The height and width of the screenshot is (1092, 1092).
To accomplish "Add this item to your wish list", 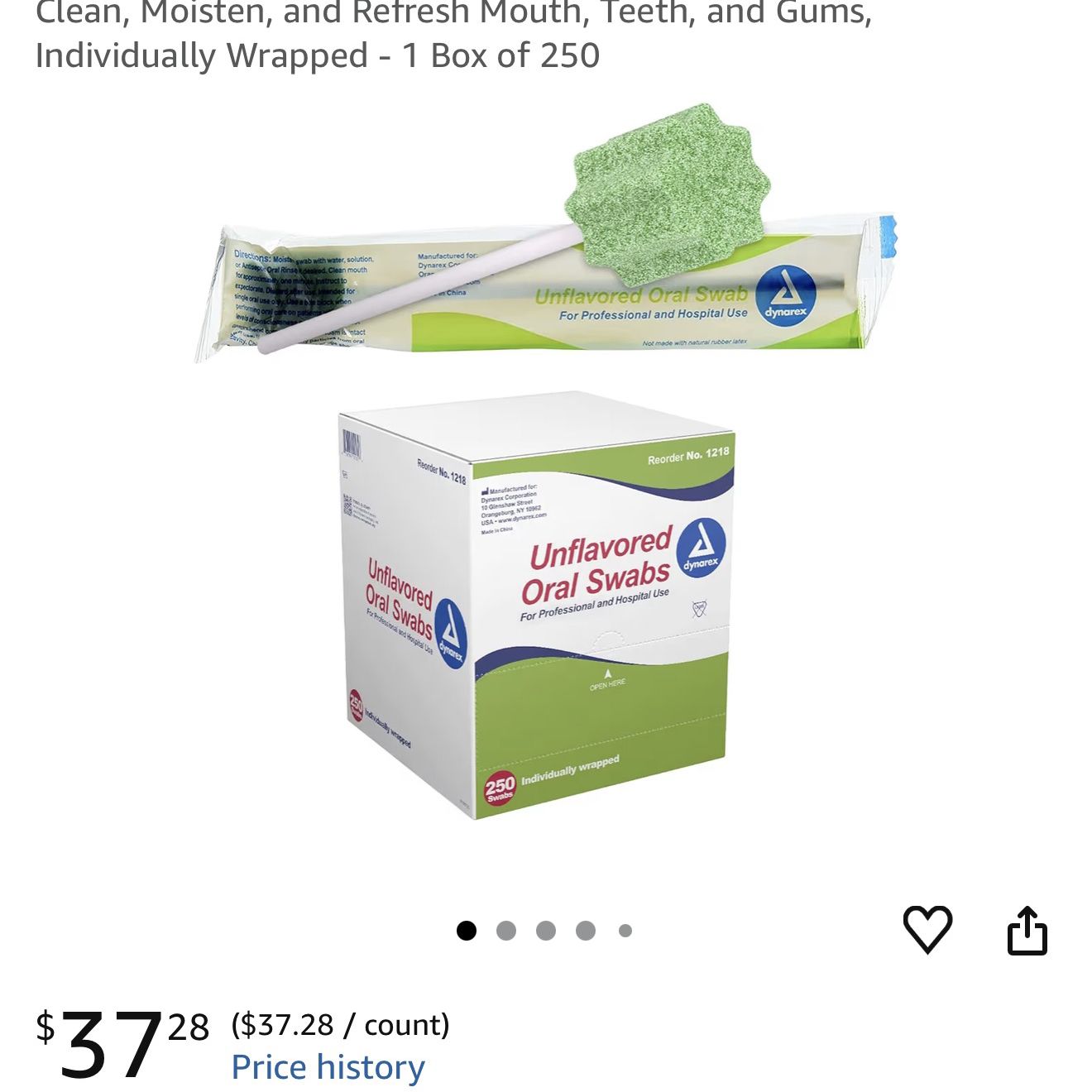I will pos(927,930).
